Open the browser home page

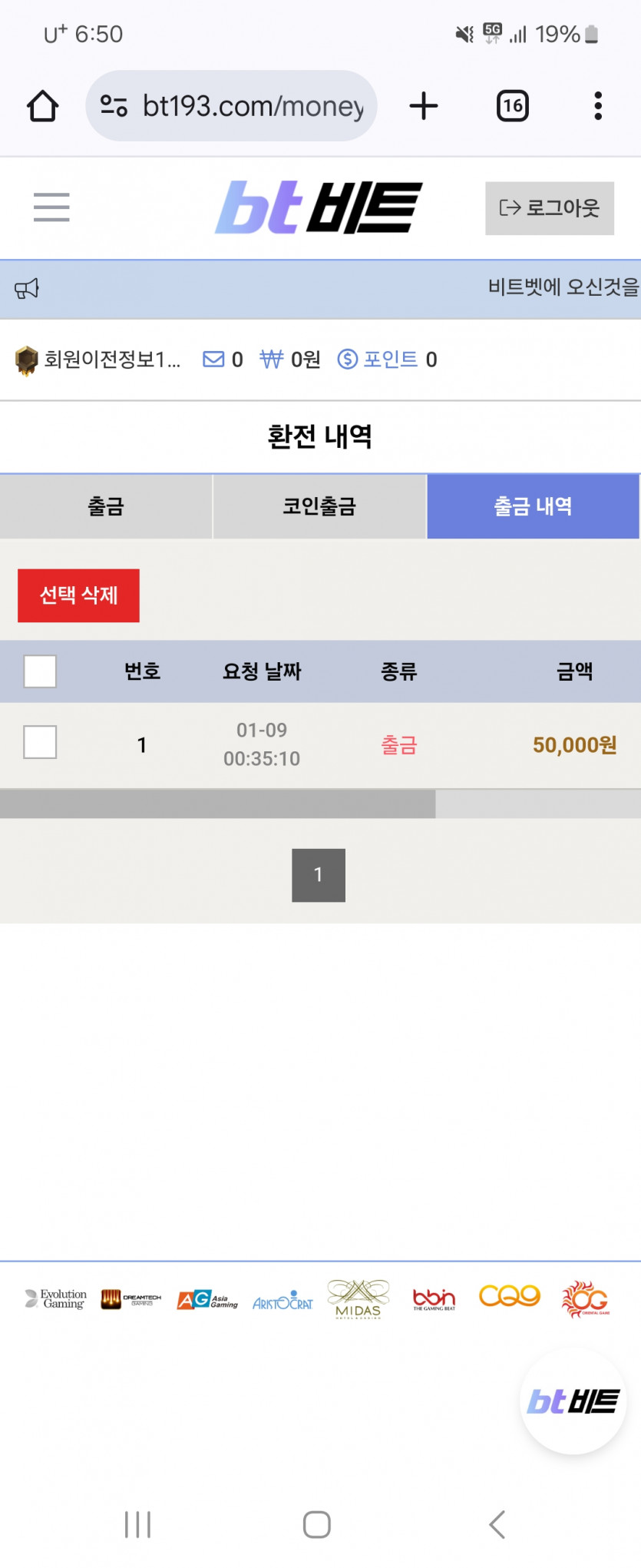(x=43, y=106)
